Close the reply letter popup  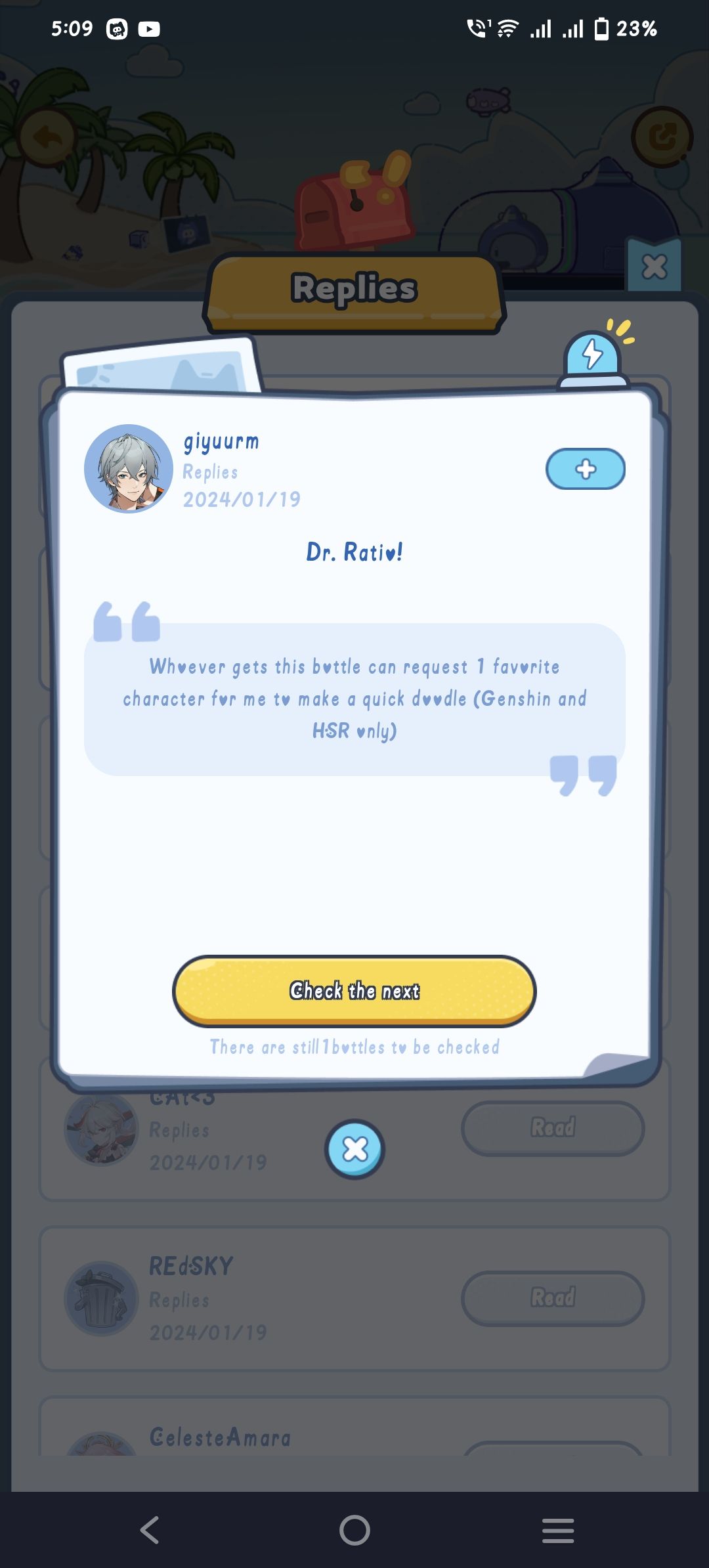tap(355, 1149)
